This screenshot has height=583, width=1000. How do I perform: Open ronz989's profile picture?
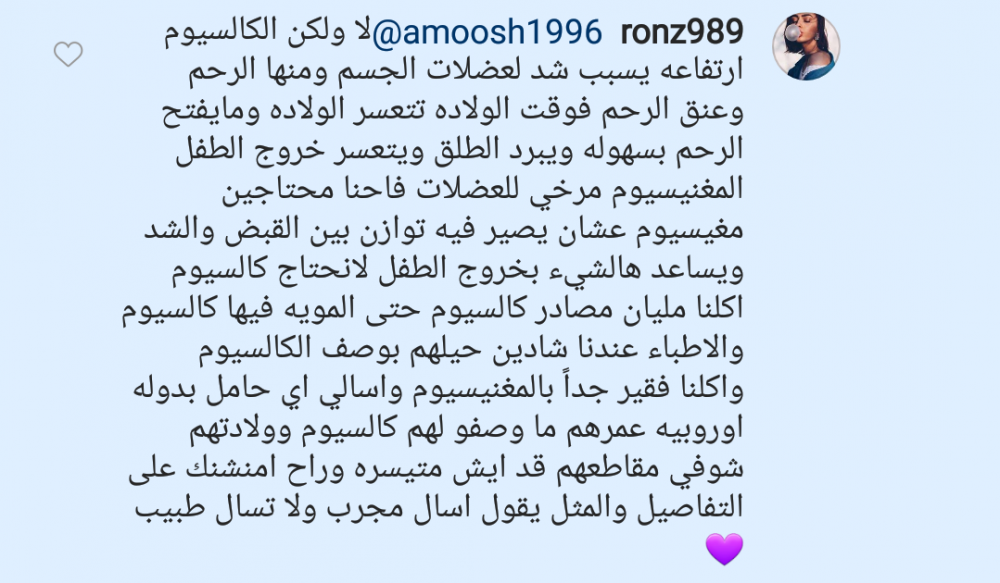[x=806, y=47]
